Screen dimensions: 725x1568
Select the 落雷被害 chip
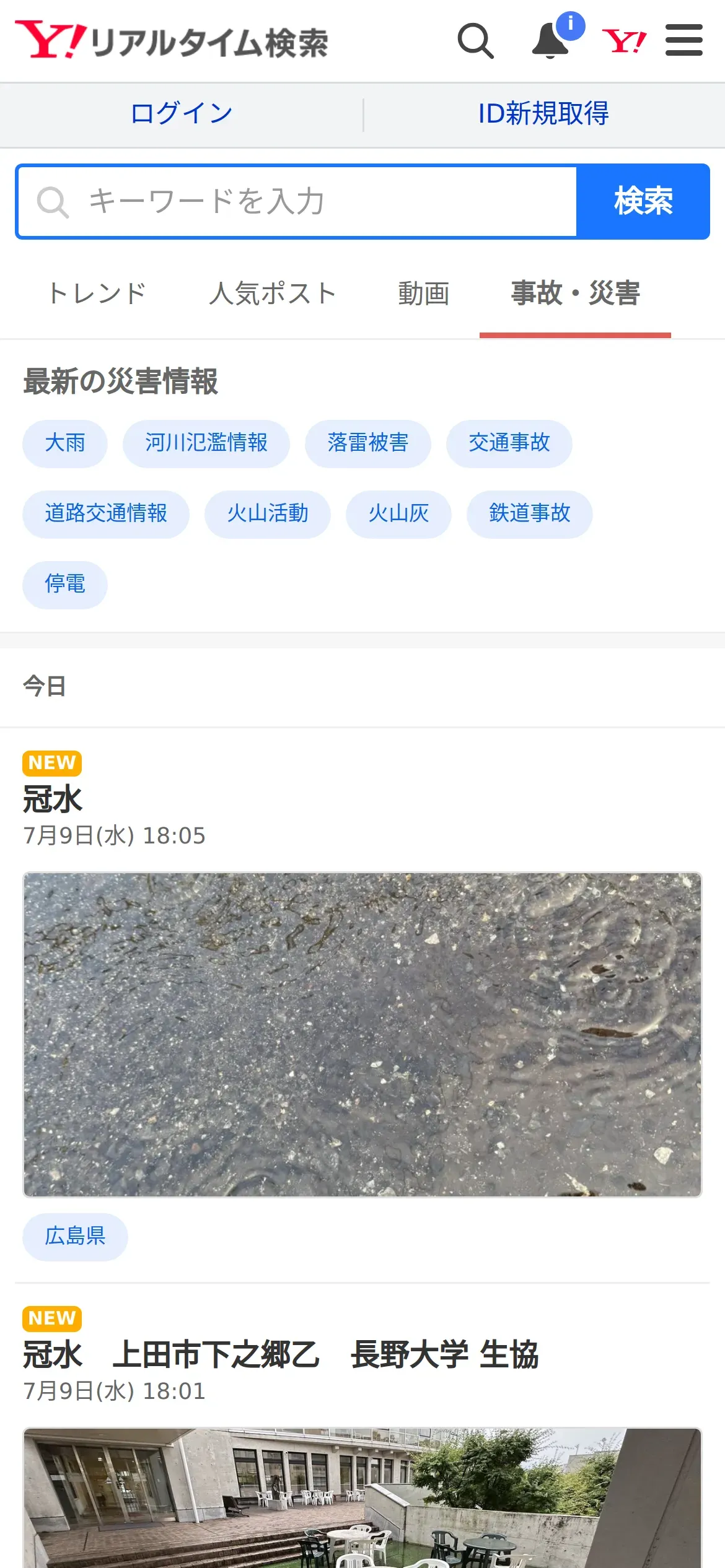(x=368, y=443)
